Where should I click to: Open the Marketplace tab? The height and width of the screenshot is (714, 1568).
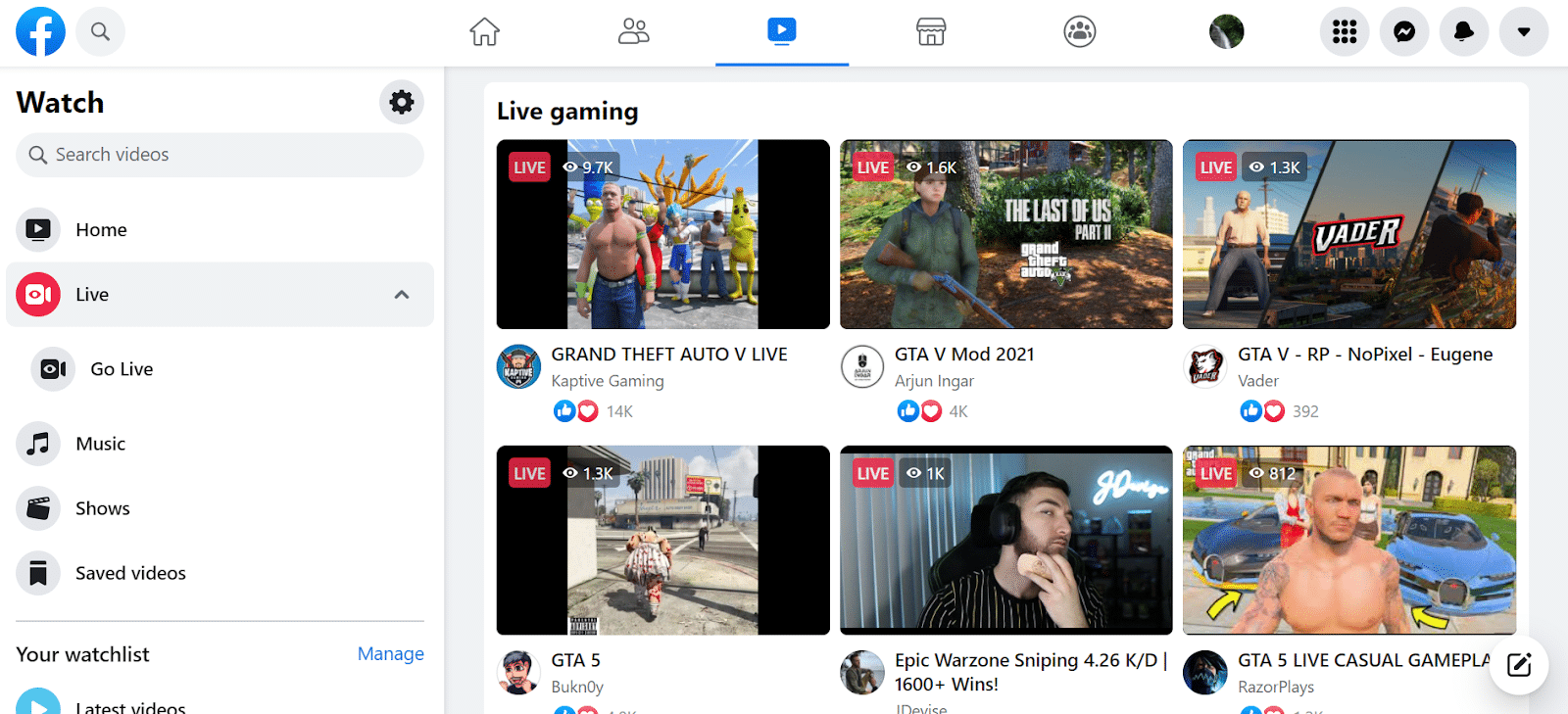click(x=931, y=31)
